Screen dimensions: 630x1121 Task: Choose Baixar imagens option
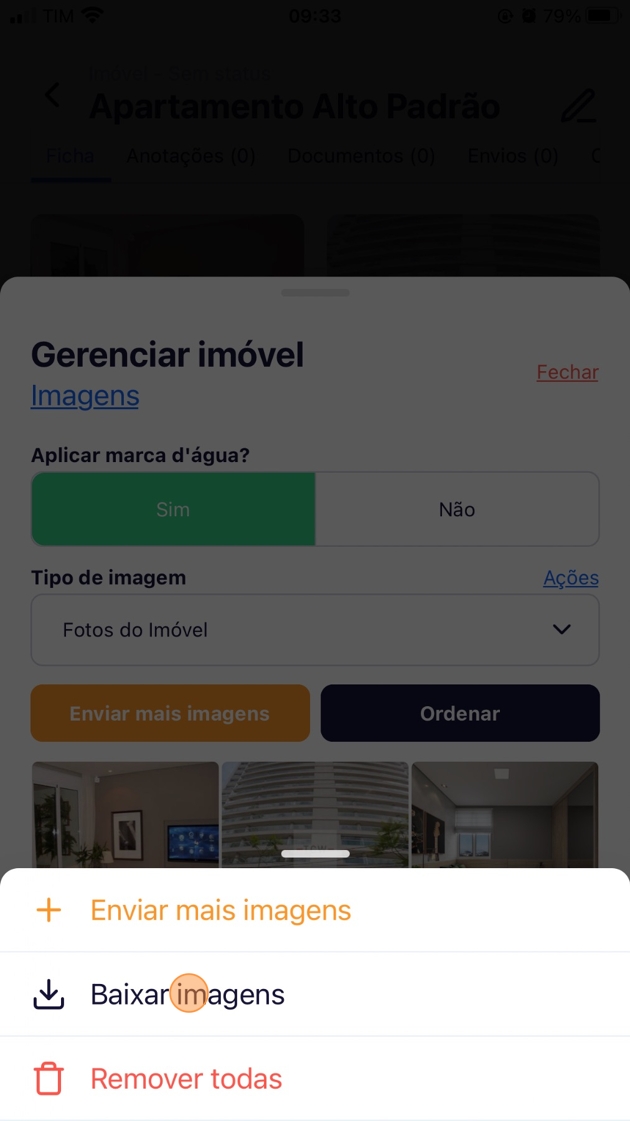[187, 994]
